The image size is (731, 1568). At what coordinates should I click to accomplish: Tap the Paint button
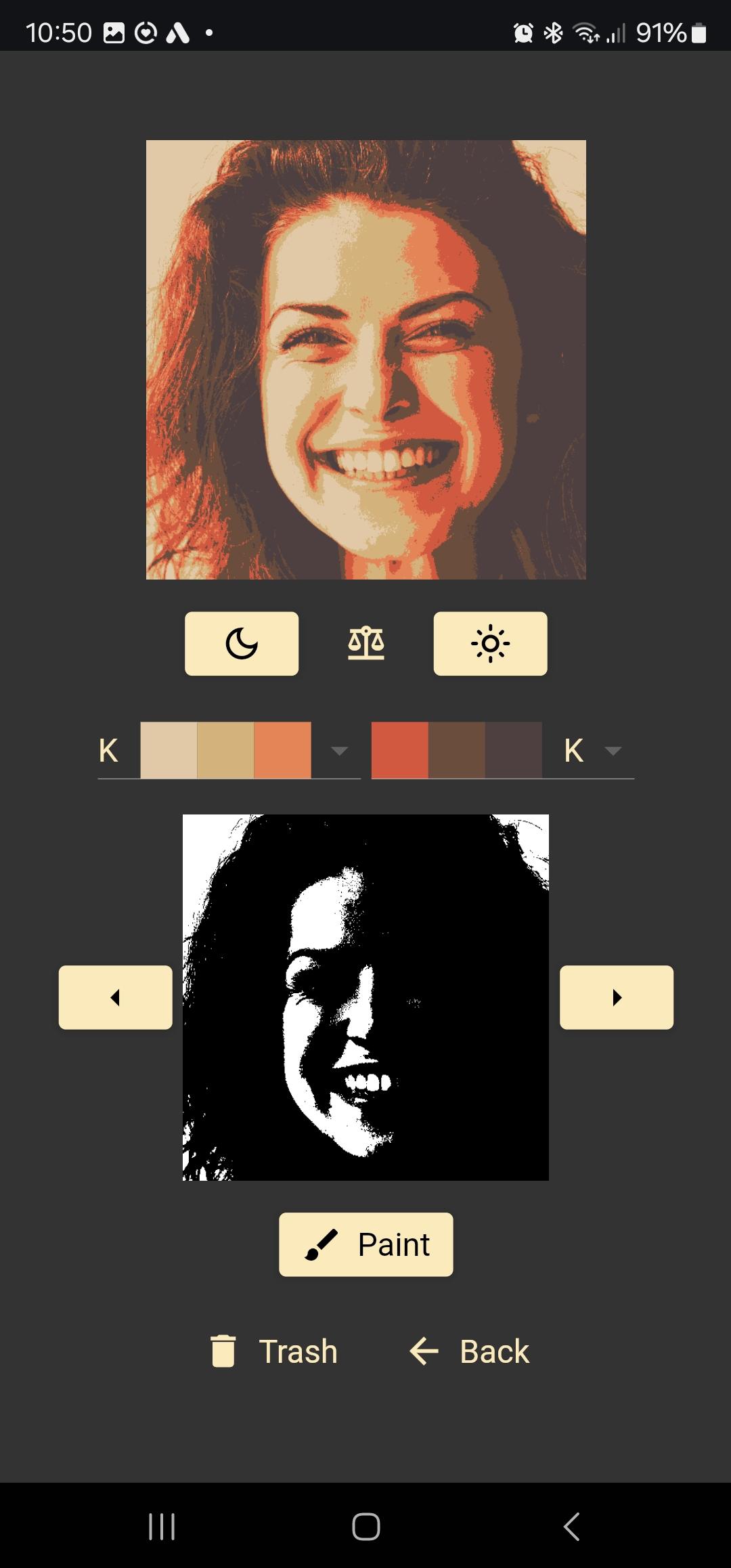365,1244
